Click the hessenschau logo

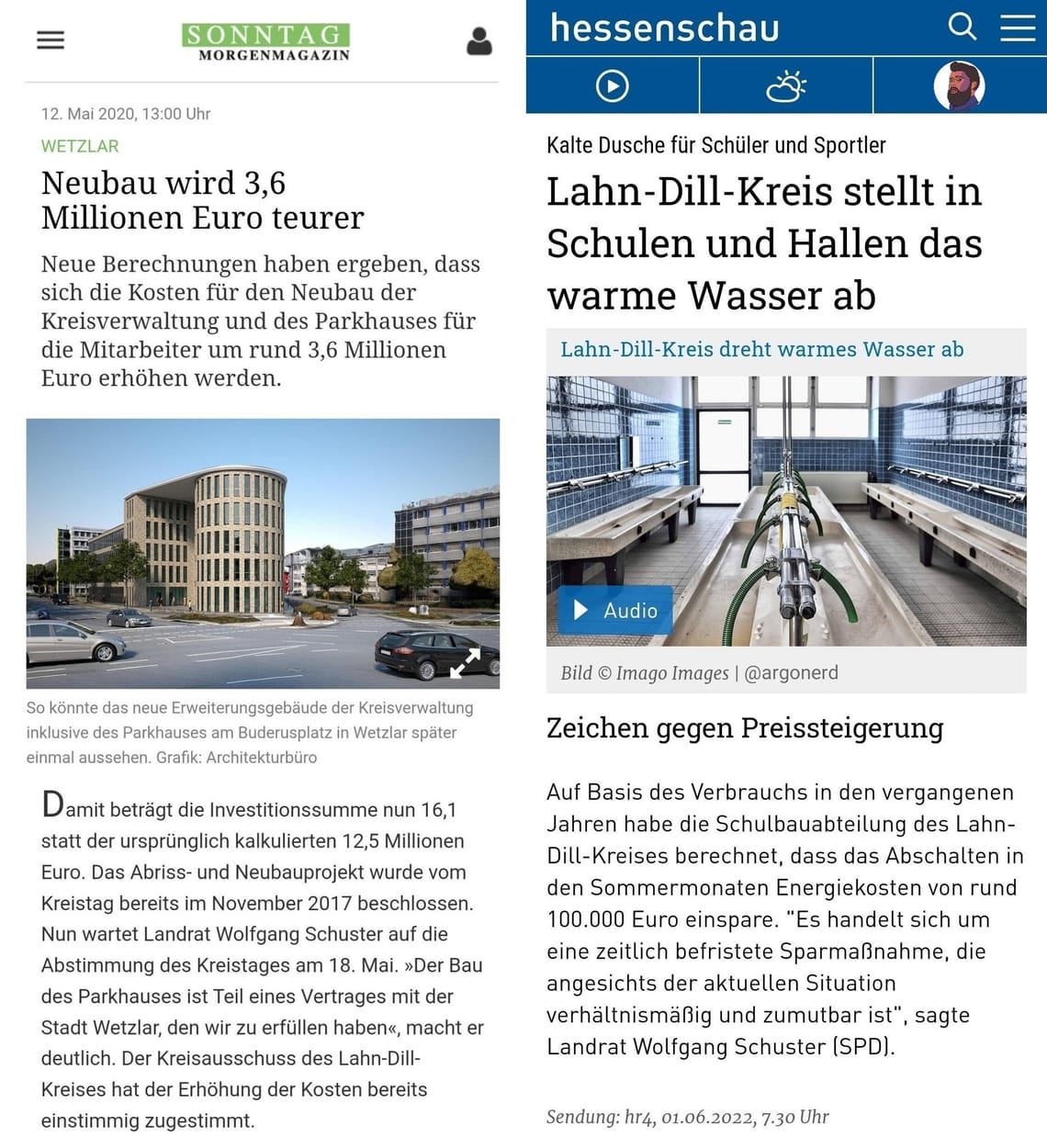(664, 28)
